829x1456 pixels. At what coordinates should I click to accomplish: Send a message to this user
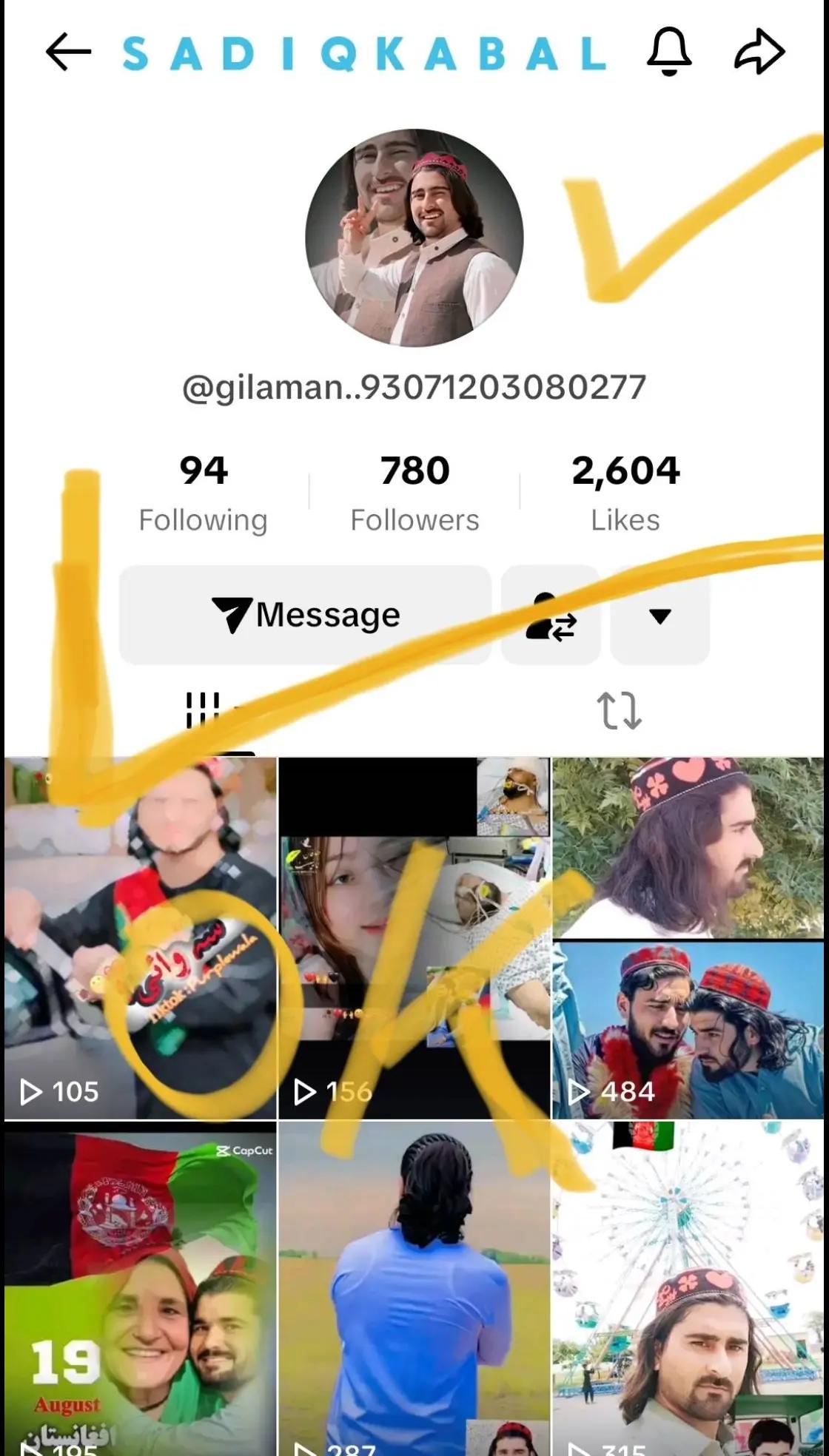click(x=305, y=615)
